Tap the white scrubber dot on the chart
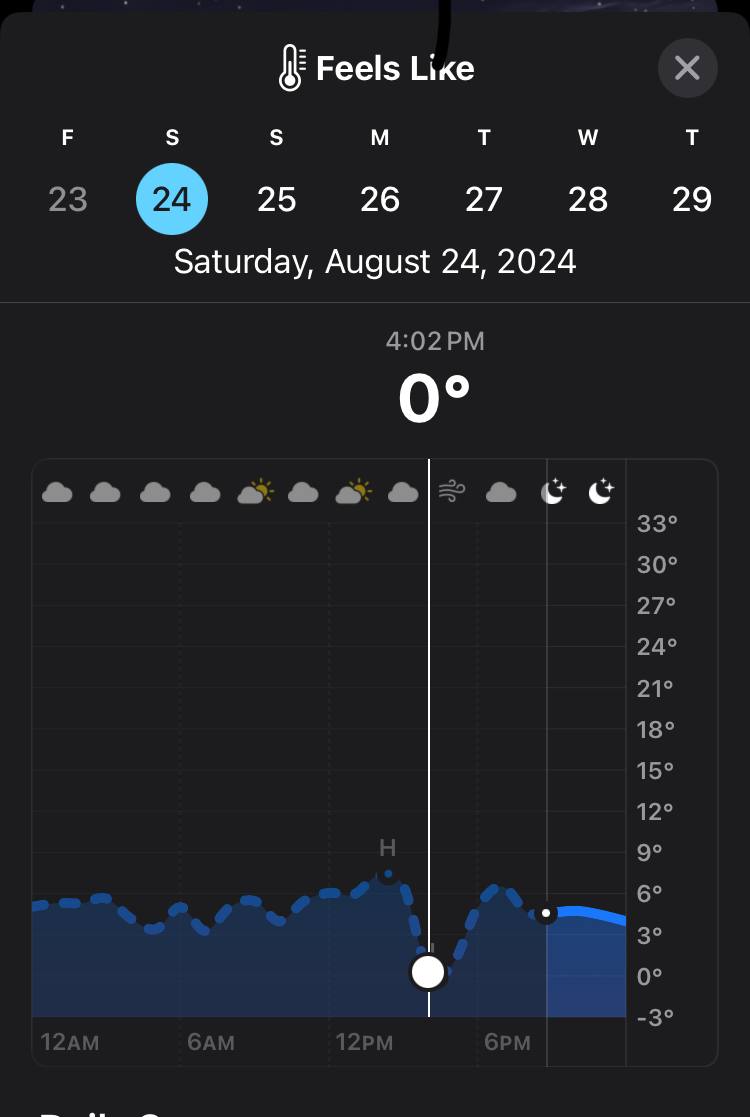 (x=428, y=971)
